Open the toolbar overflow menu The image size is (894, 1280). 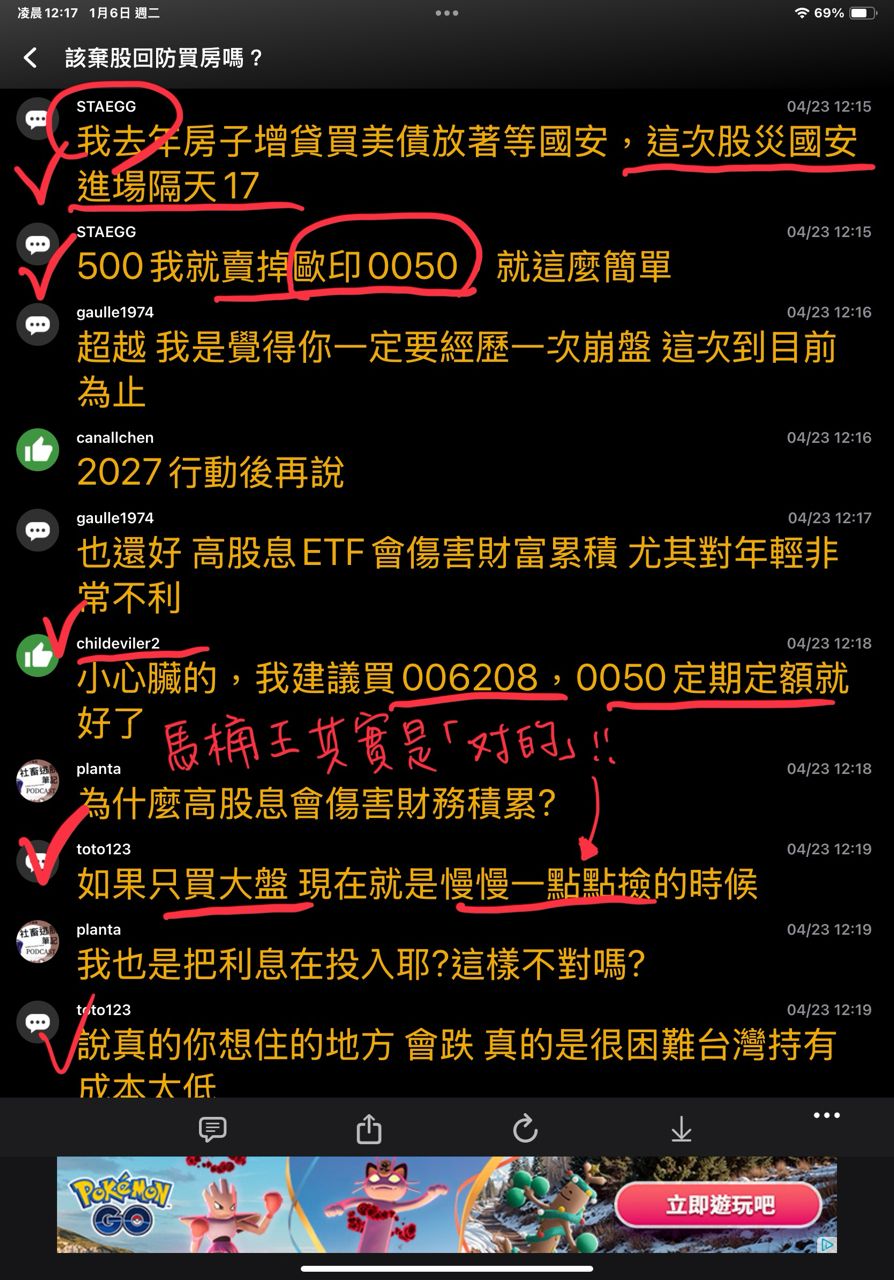826,1115
